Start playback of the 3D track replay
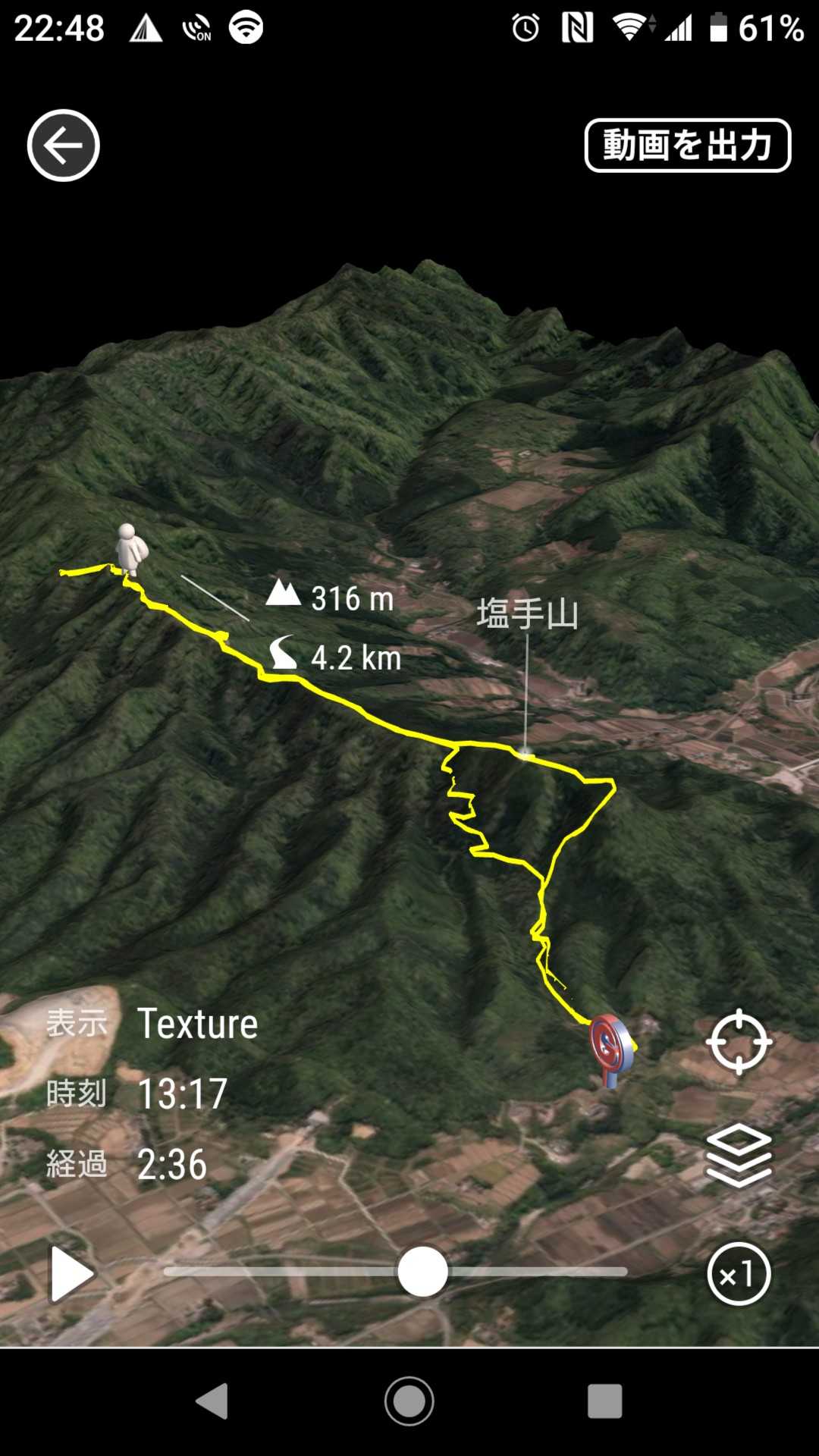 tap(71, 1274)
